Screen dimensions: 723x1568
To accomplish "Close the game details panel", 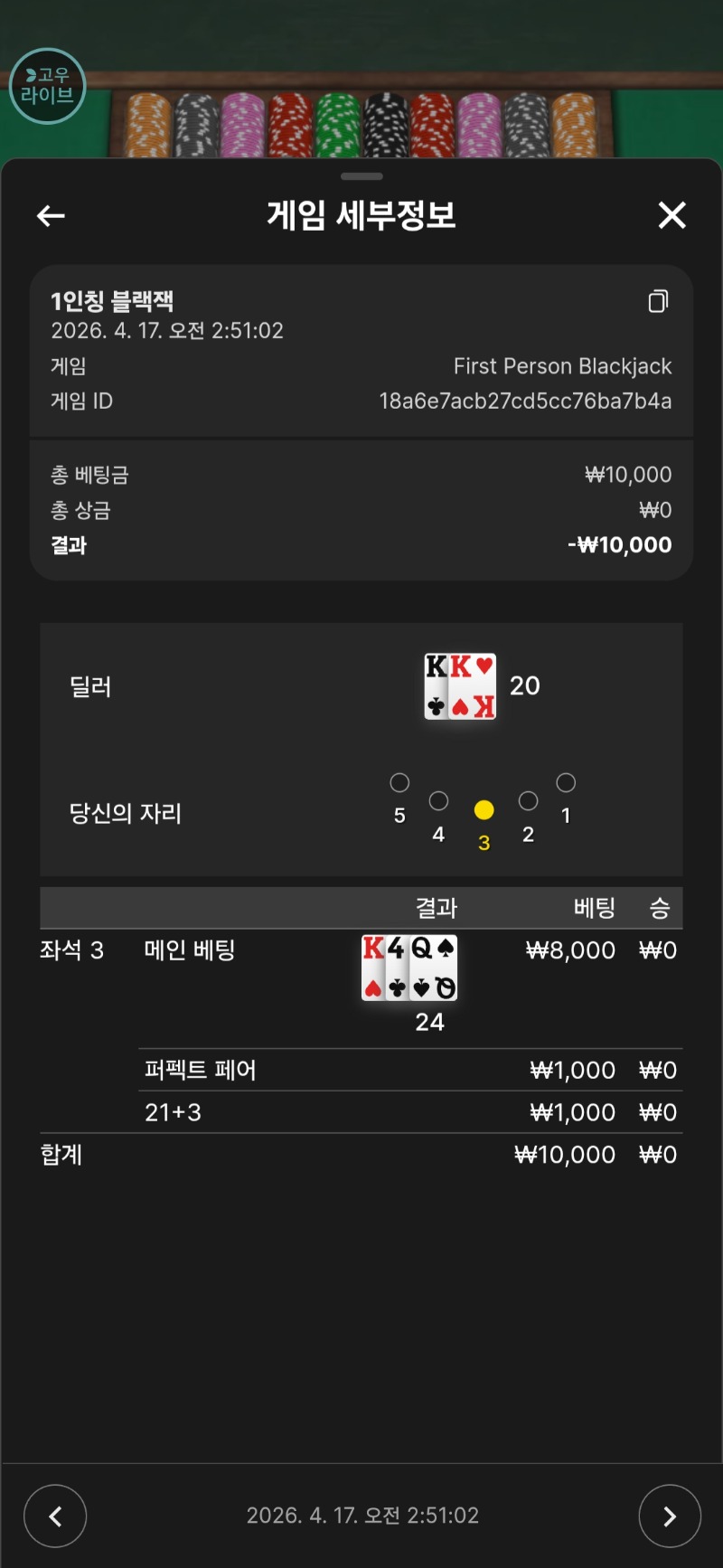I will (x=671, y=215).
